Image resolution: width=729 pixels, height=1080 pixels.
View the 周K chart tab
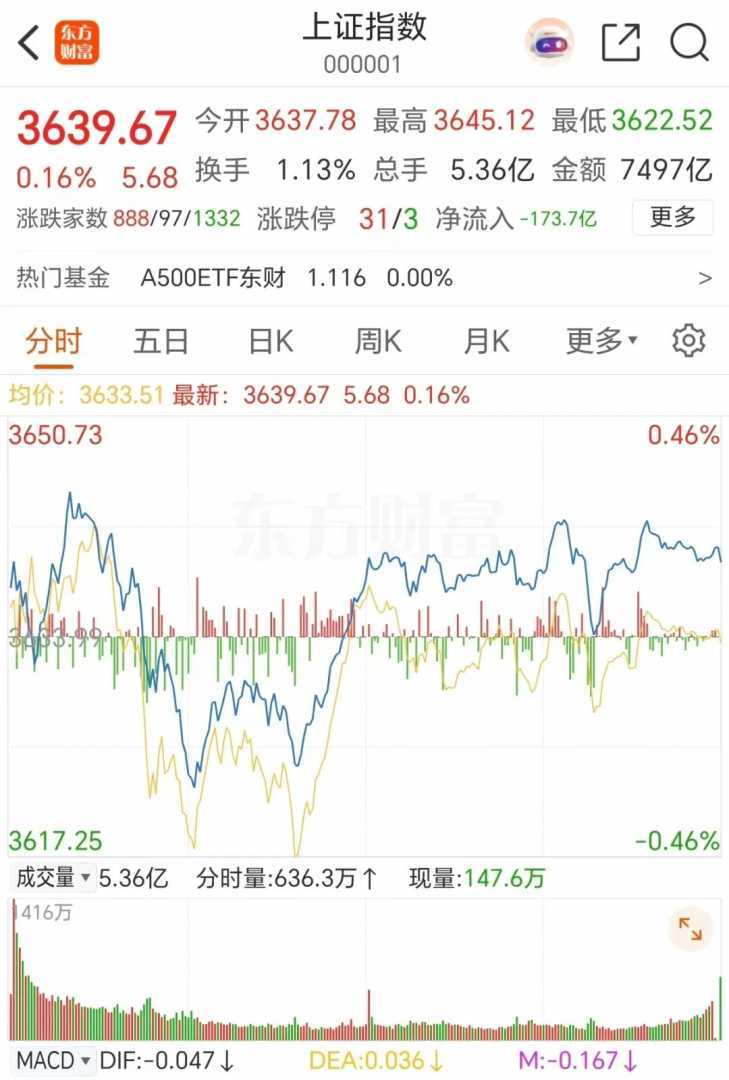click(378, 341)
